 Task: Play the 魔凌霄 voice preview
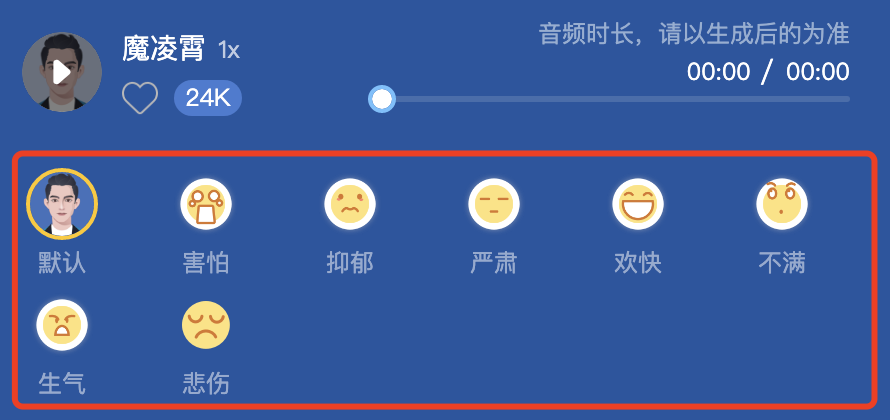pyautogui.click(x=61, y=72)
